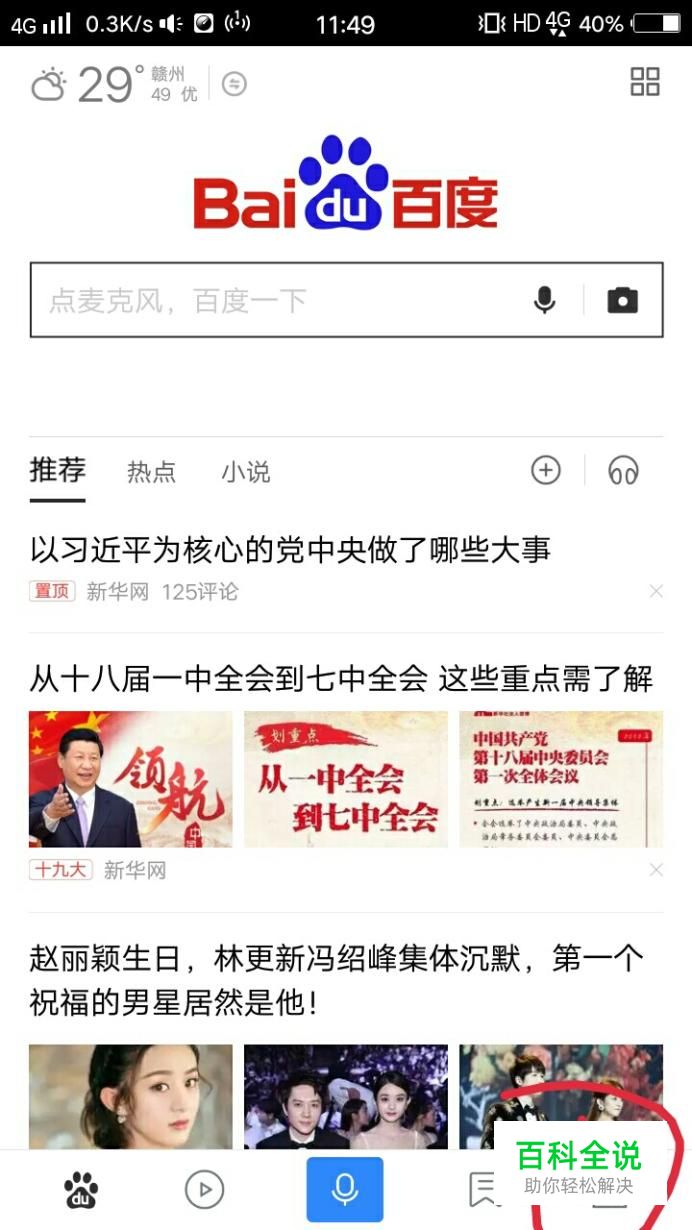The height and width of the screenshot is (1230, 692).
Task: Open article 从十八届一中全会到七中全会
Action: (340, 679)
